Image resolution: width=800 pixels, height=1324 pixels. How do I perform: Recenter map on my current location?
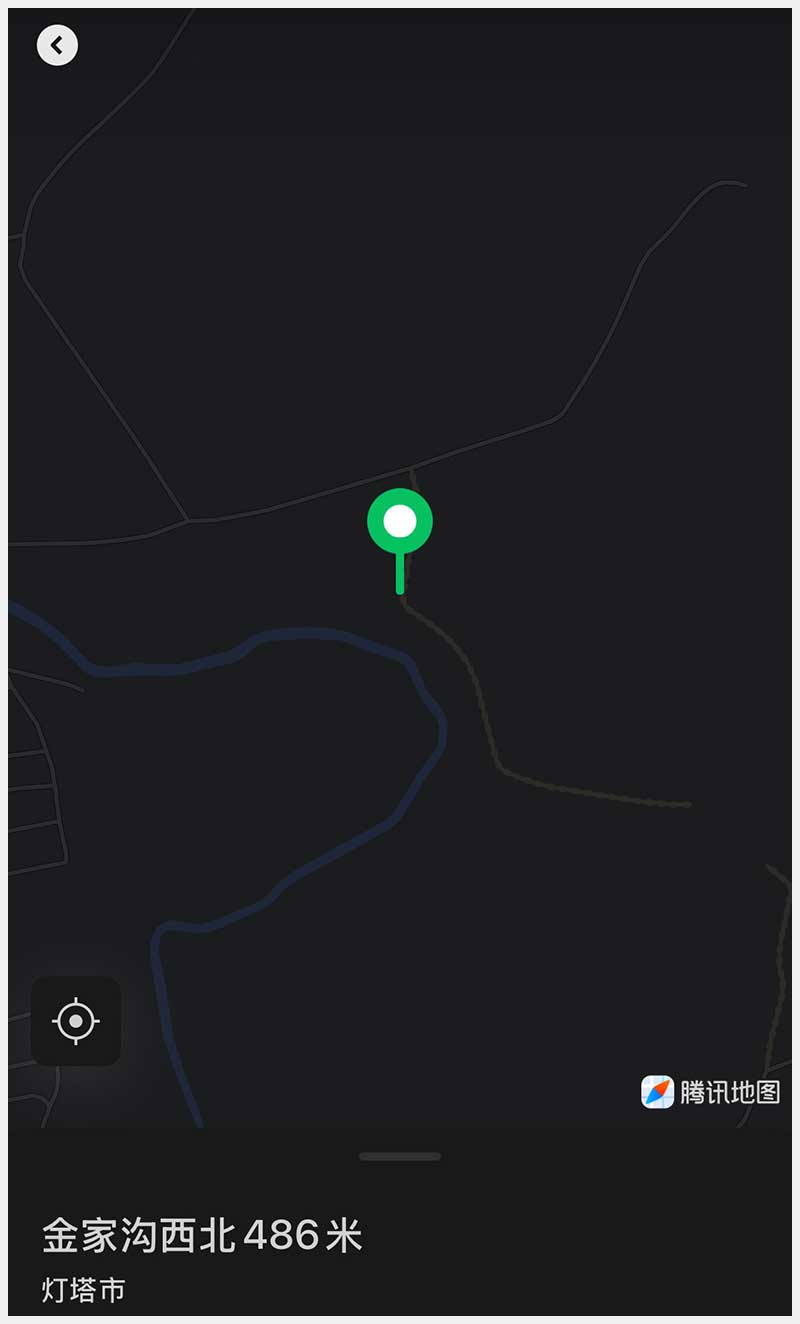click(76, 1021)
